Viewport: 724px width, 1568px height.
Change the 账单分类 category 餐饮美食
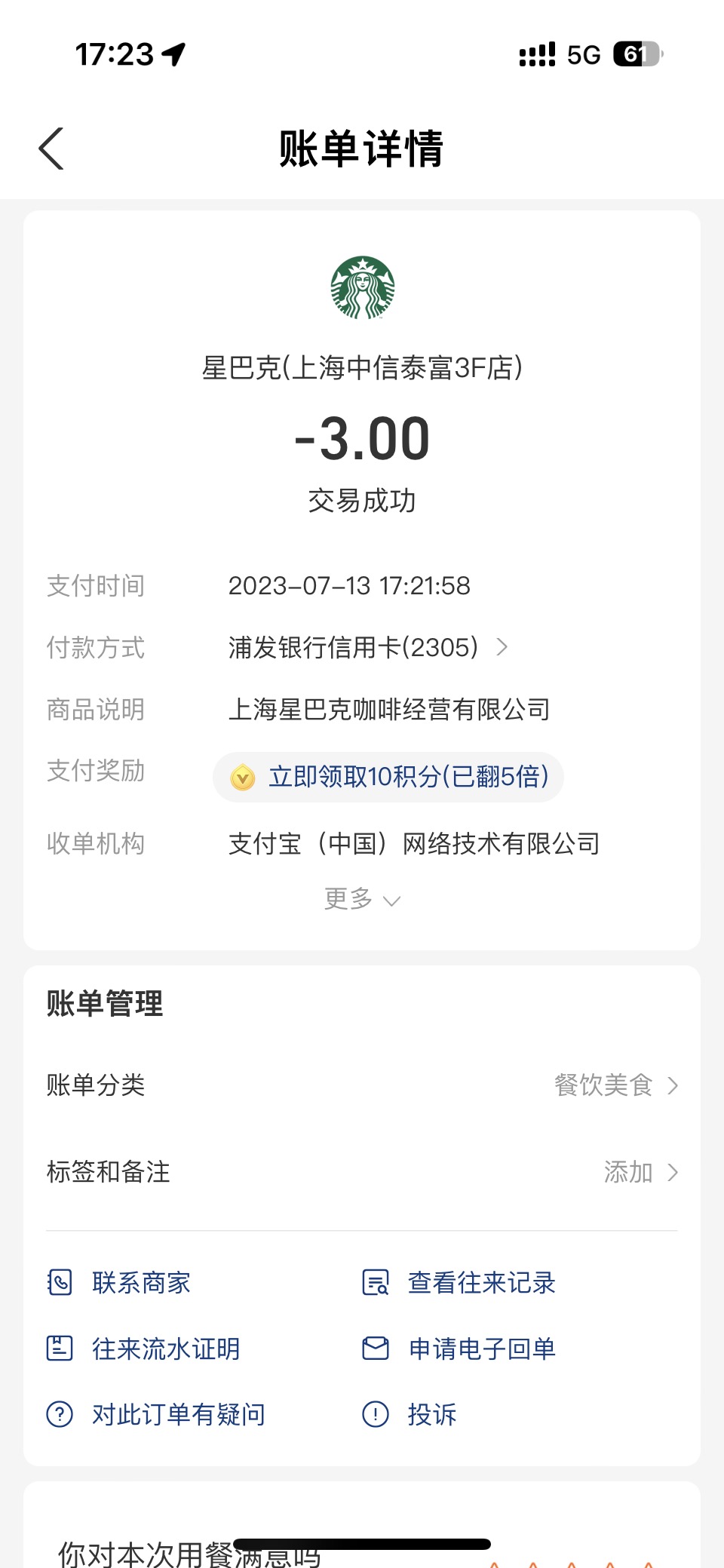(362, 1085)
